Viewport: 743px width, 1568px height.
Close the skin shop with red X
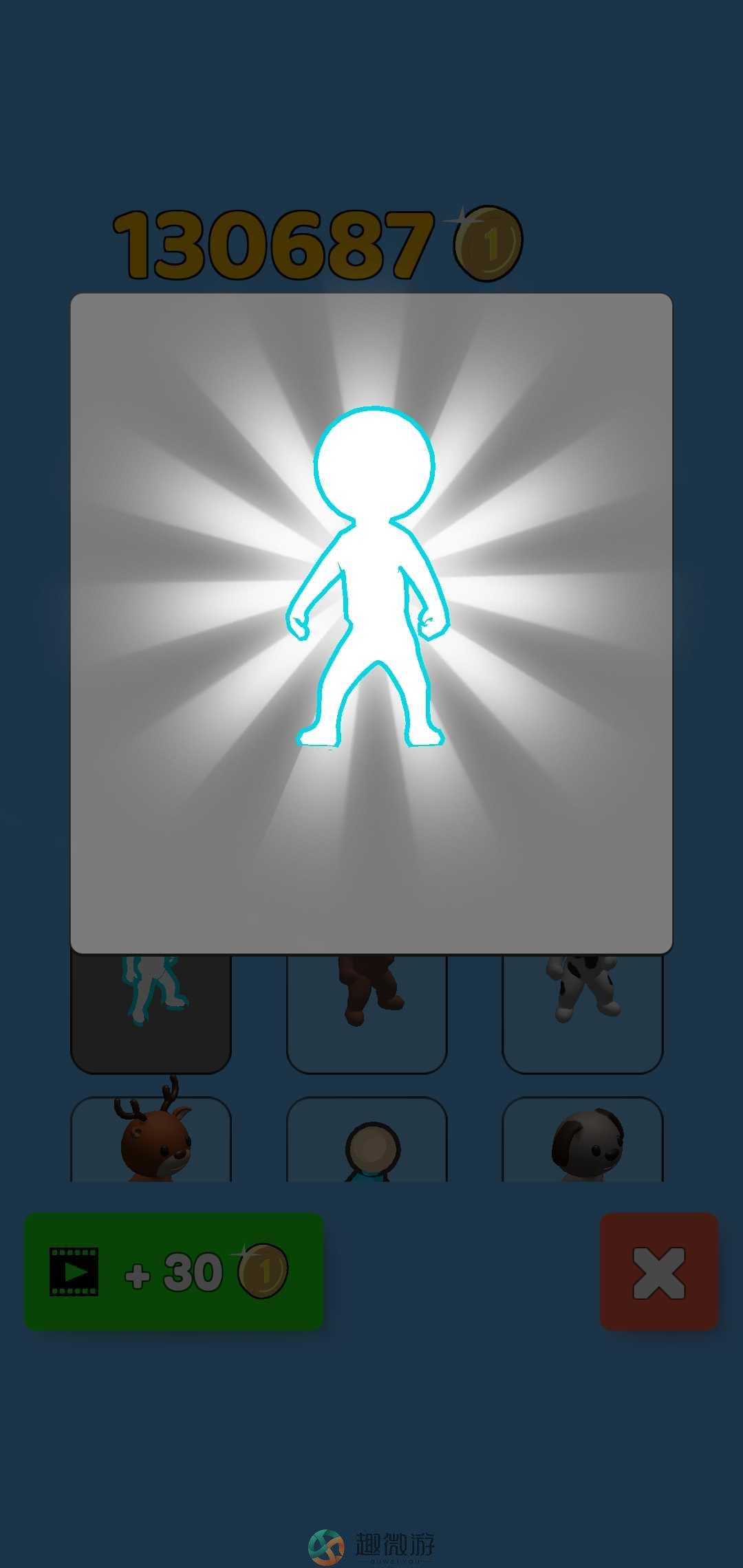coord(658,1272)
